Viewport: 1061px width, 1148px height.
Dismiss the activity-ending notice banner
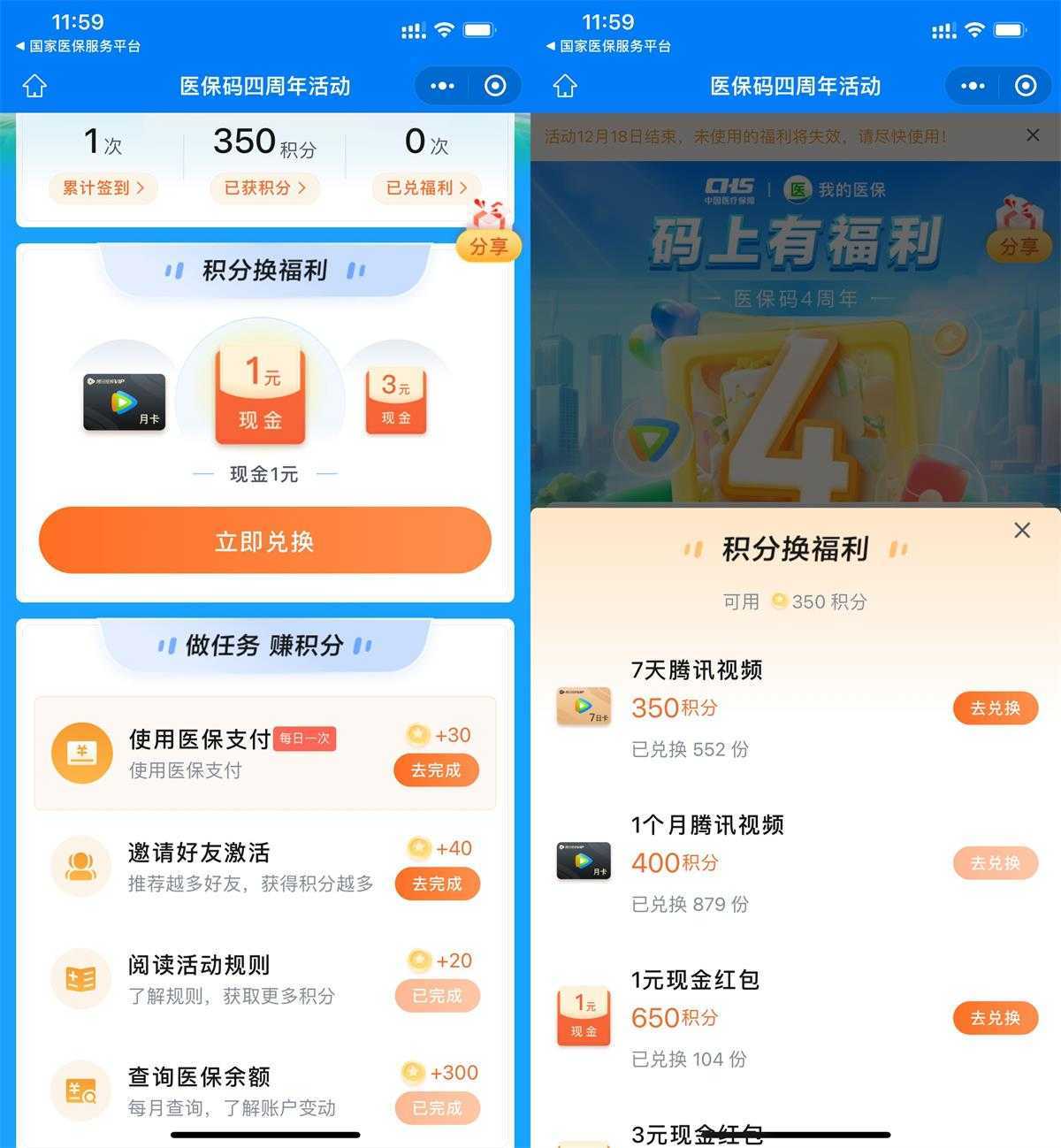pos(1032,135)
